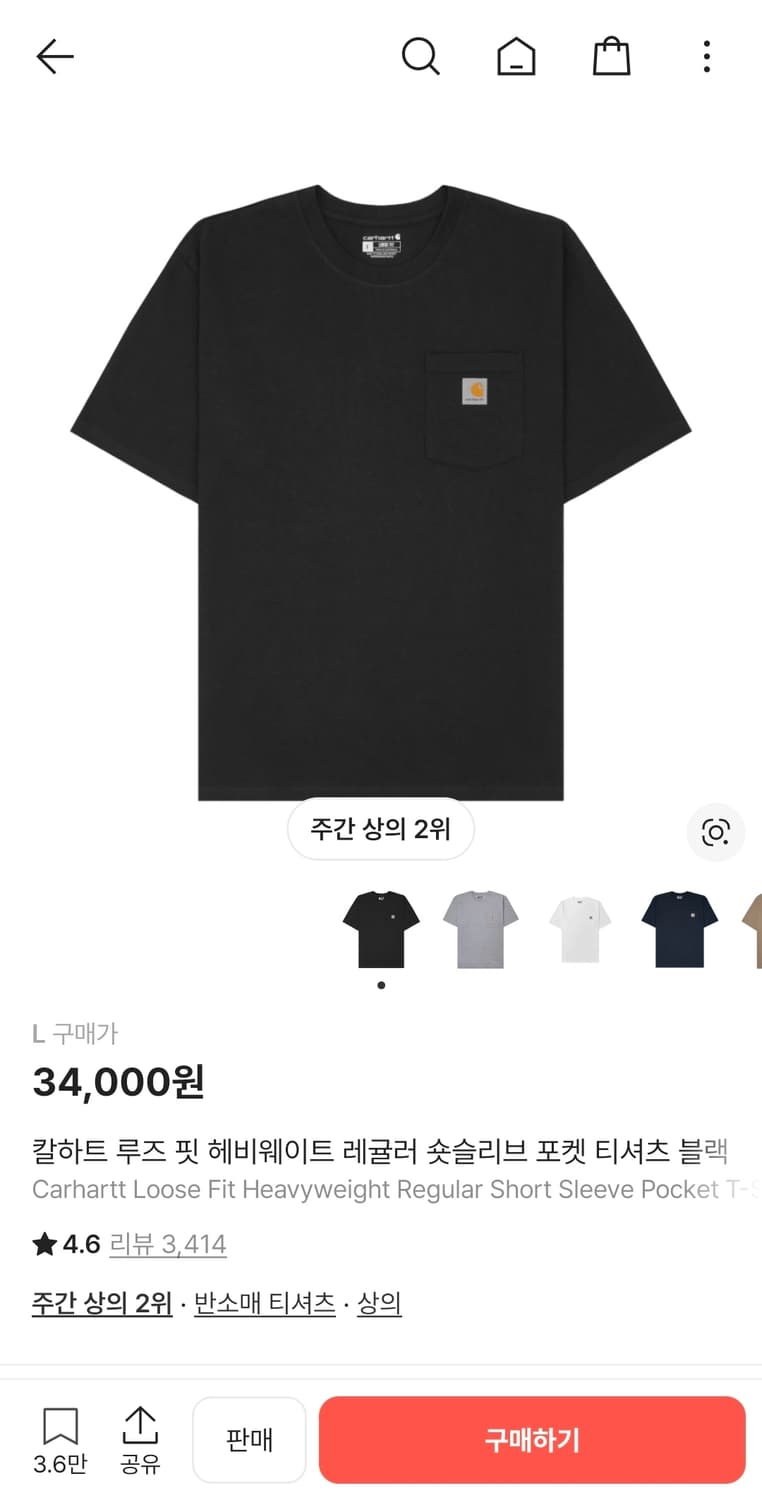Open image search with the camera lens icon
This screenshot has width=762, height=1500.
click(x=716, y=833)
